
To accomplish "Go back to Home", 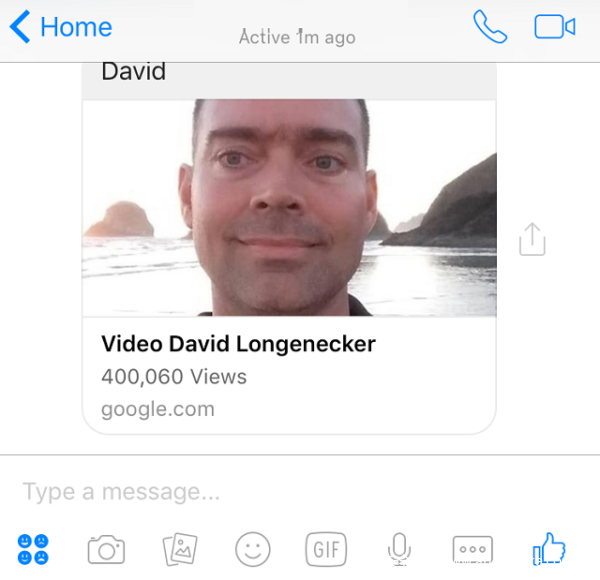I will [60, 27].
